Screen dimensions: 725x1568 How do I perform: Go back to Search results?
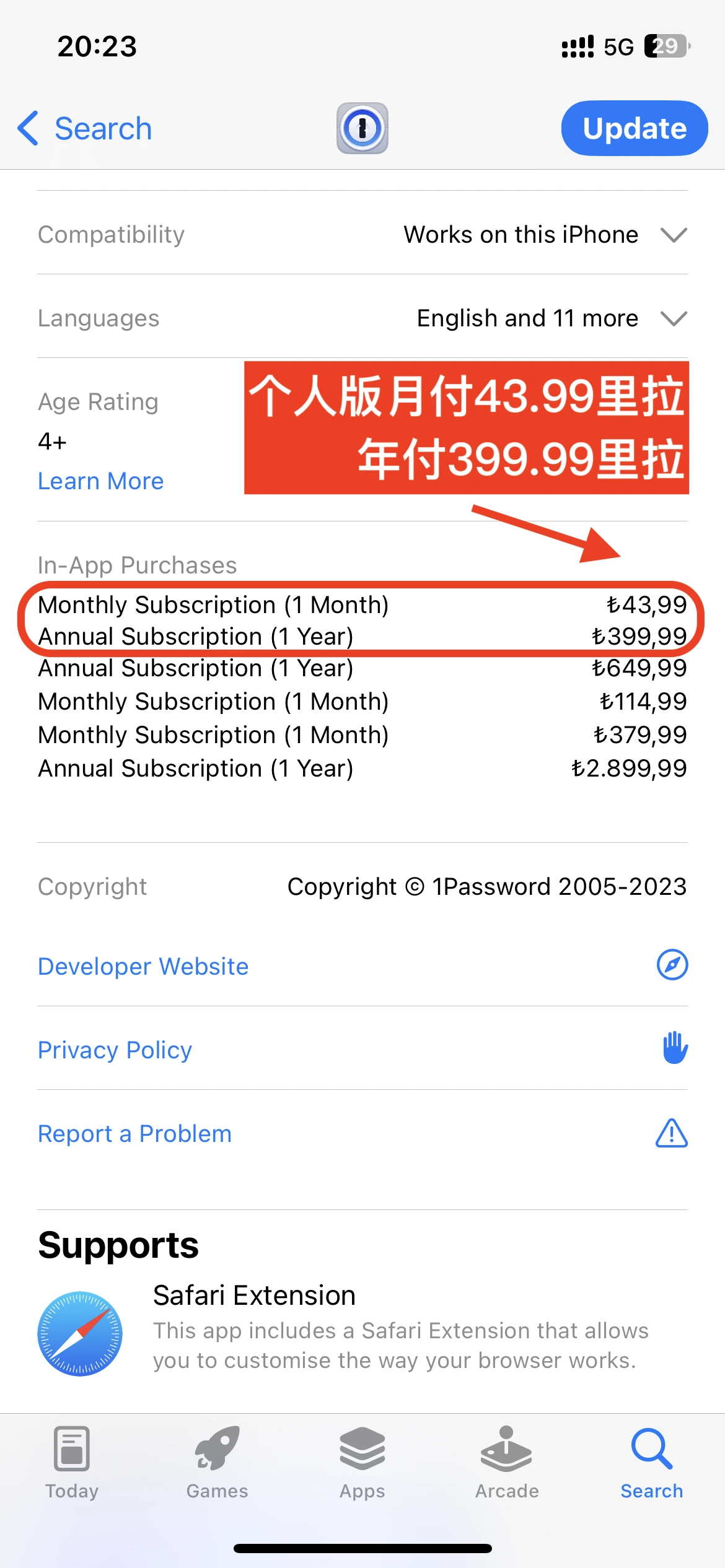[85, 129]
